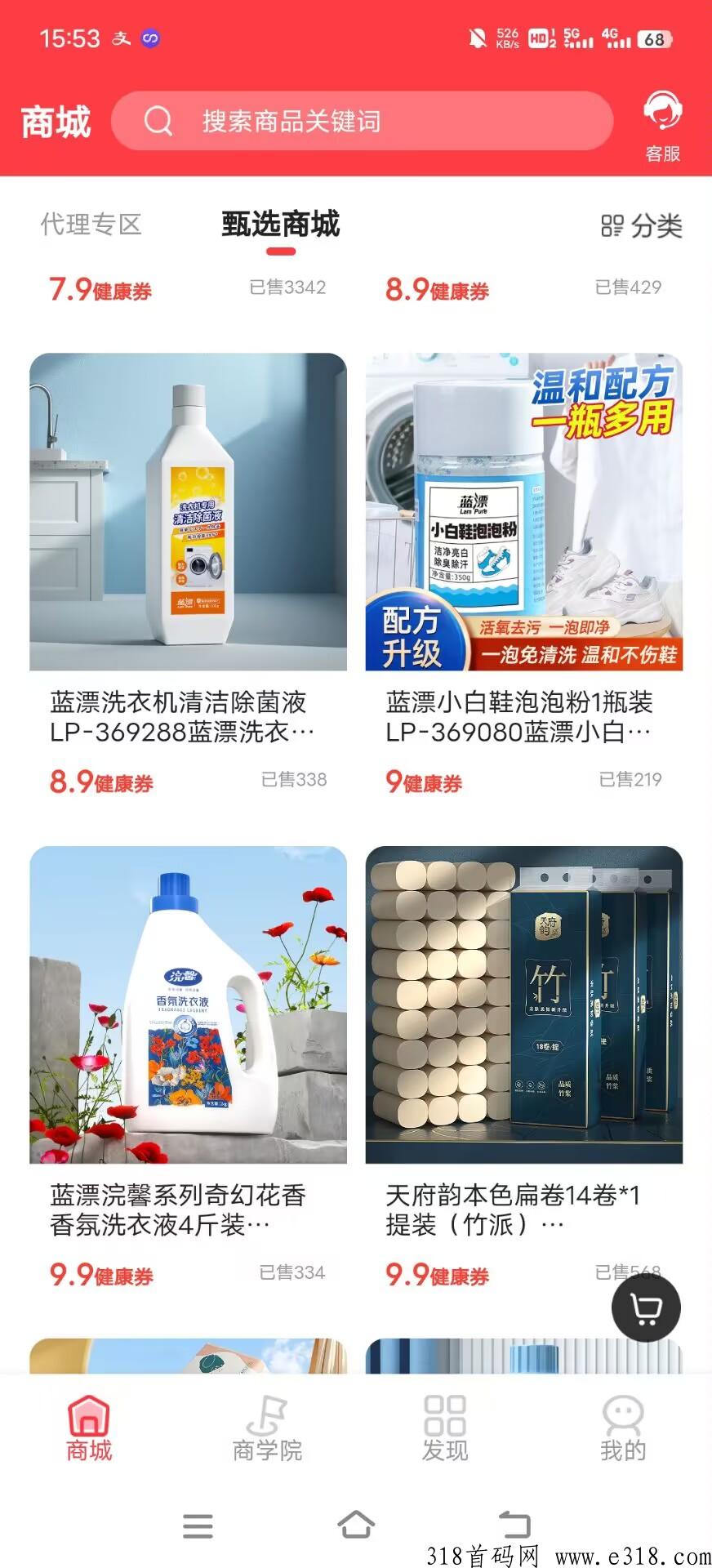
Task: Tap the system home button
Action: (356, 1524)
